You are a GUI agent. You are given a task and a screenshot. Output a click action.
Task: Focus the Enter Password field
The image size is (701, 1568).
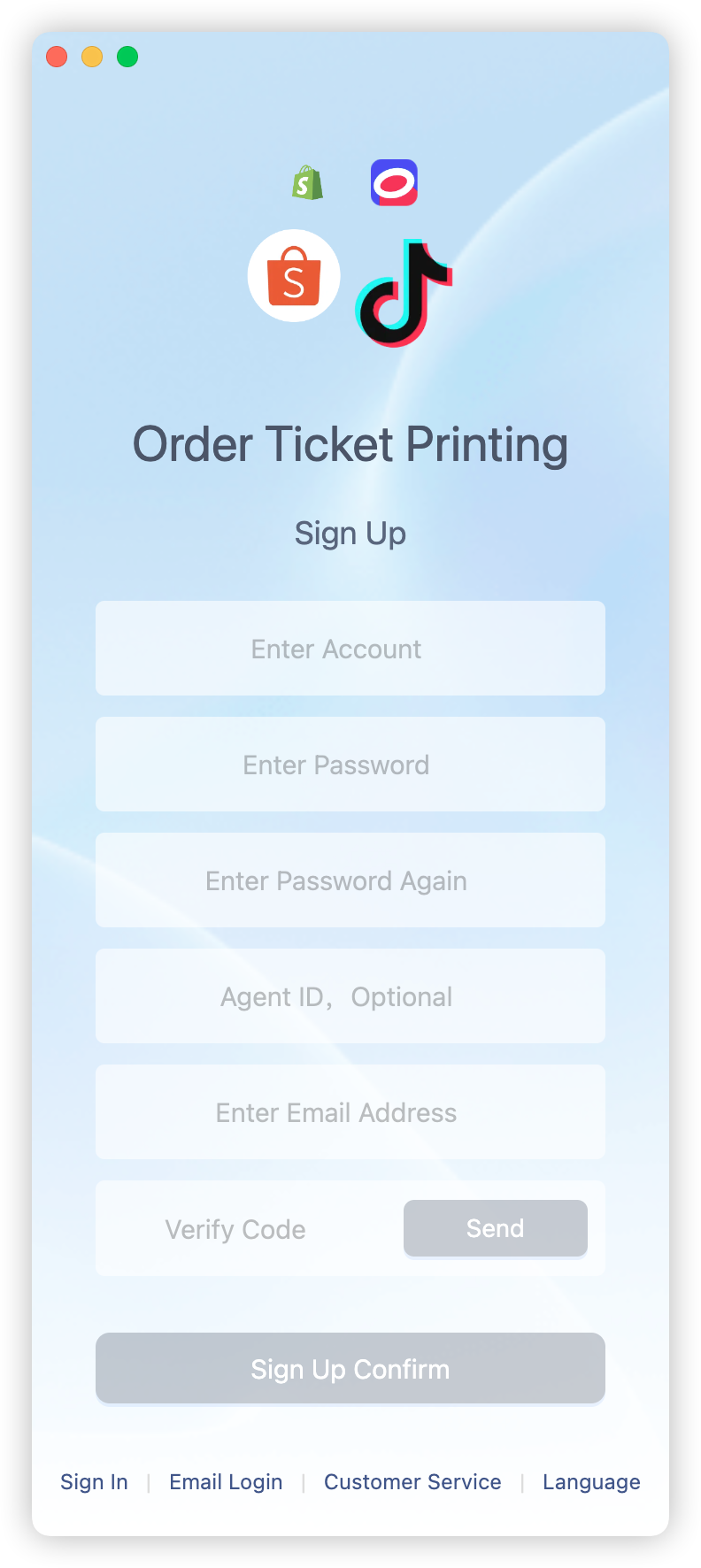click(x=350, y=765)
